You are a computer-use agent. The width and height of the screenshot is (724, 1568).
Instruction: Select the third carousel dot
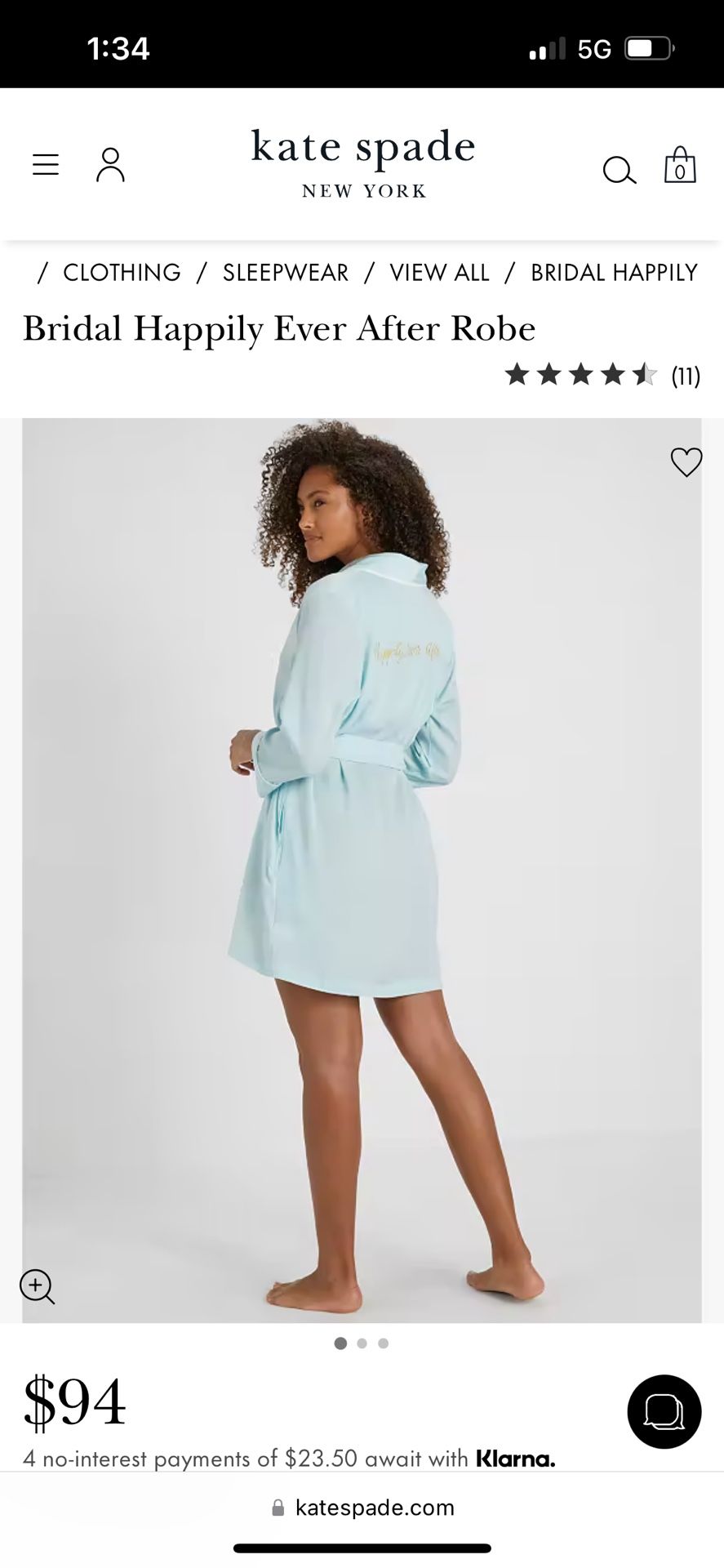(383, 1343)
